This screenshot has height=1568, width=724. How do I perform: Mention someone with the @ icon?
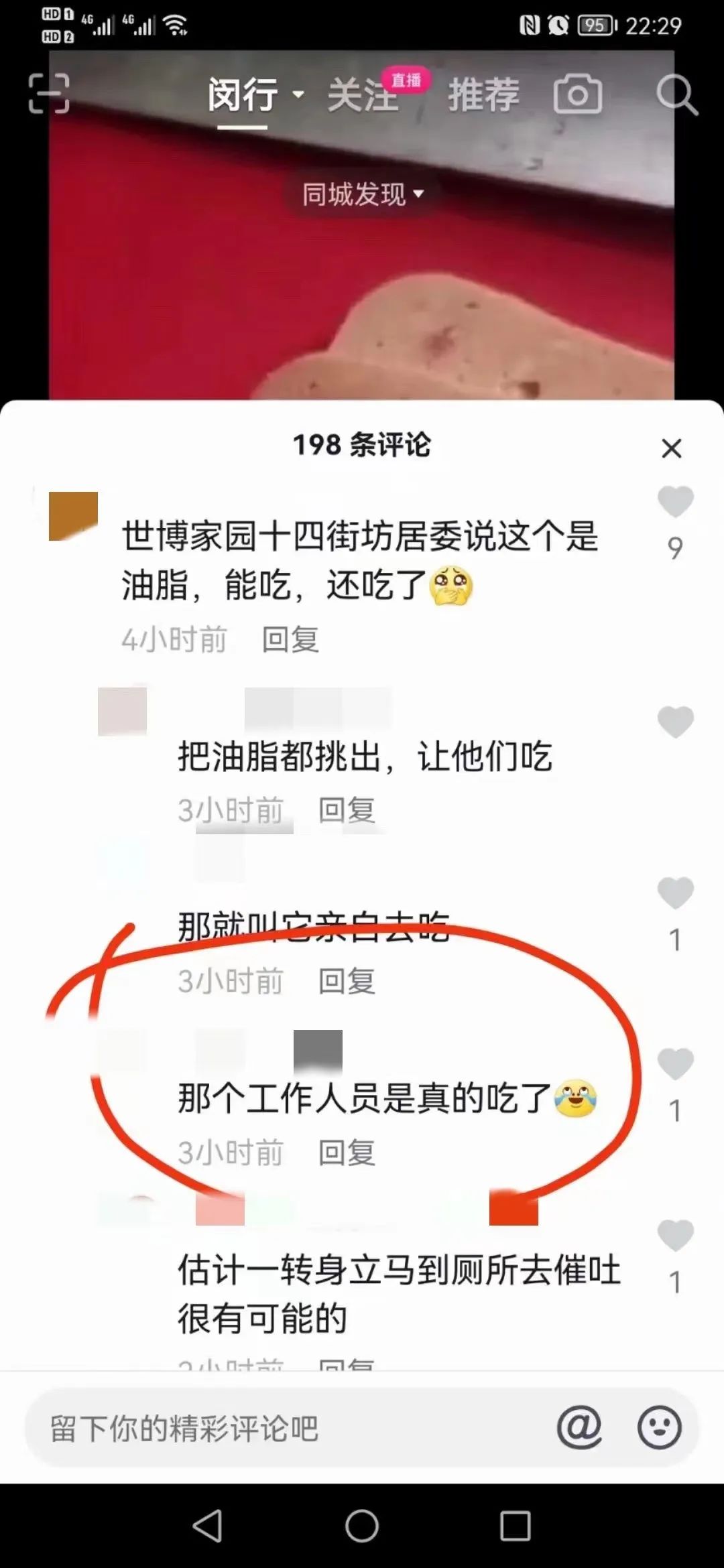tap(579, 1427)
